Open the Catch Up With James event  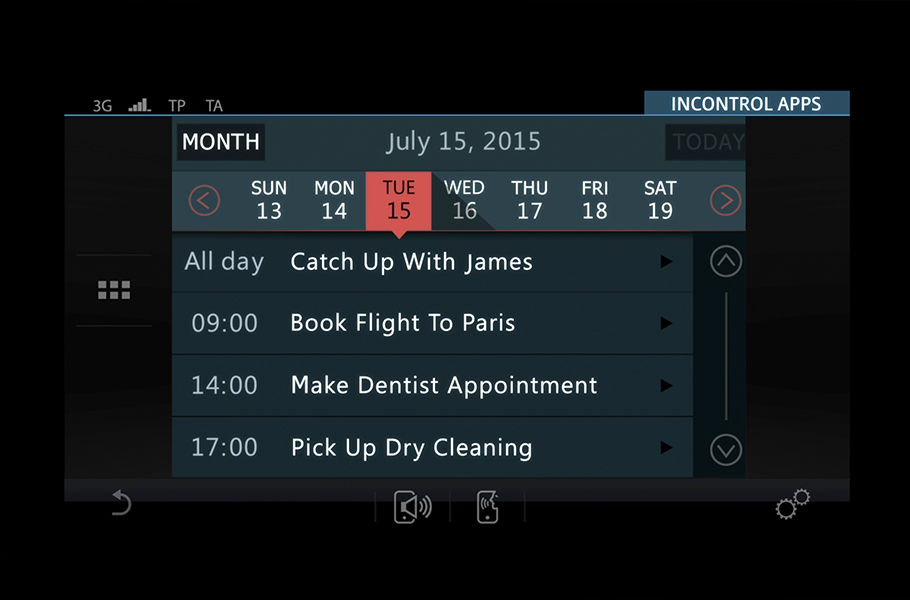432,262
